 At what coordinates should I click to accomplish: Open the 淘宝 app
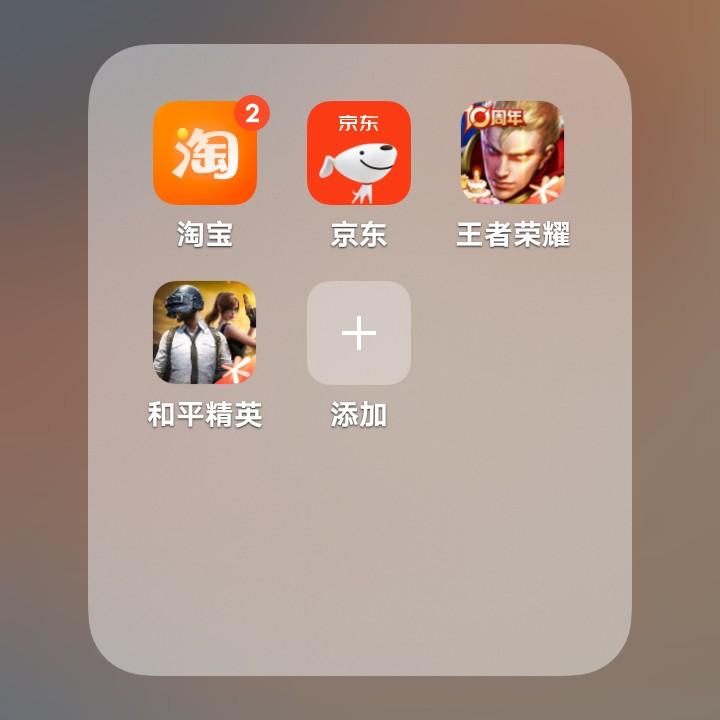[205, 153]
